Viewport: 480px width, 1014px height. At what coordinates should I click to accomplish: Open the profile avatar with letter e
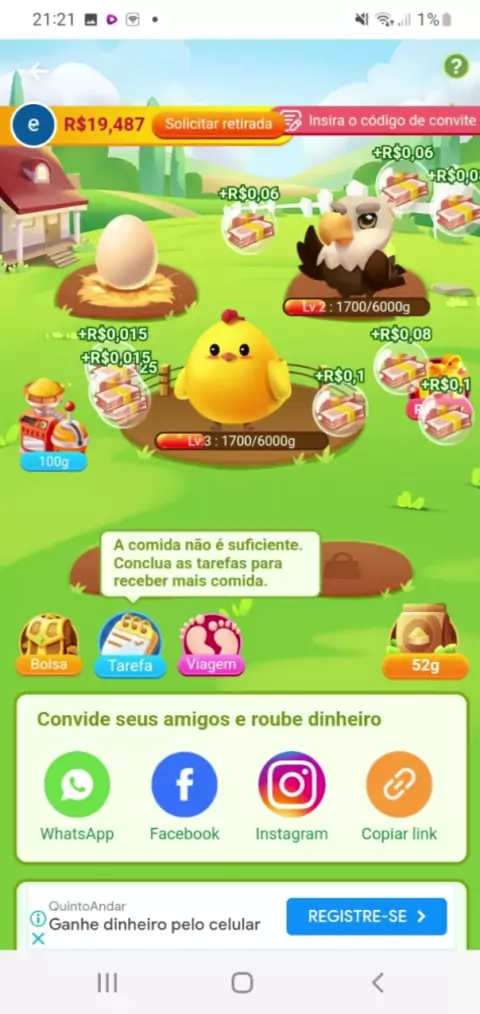click(x=33, y=124)
